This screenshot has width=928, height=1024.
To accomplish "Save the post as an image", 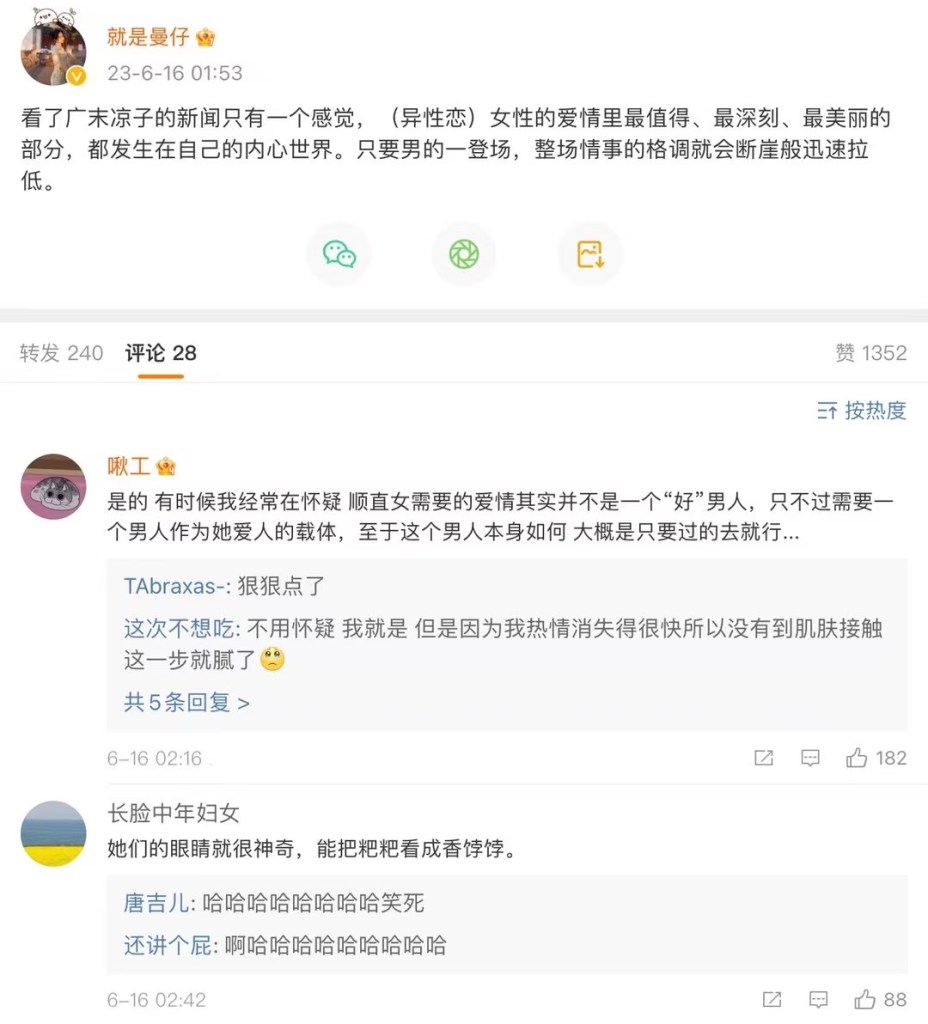I will (590, 254).
